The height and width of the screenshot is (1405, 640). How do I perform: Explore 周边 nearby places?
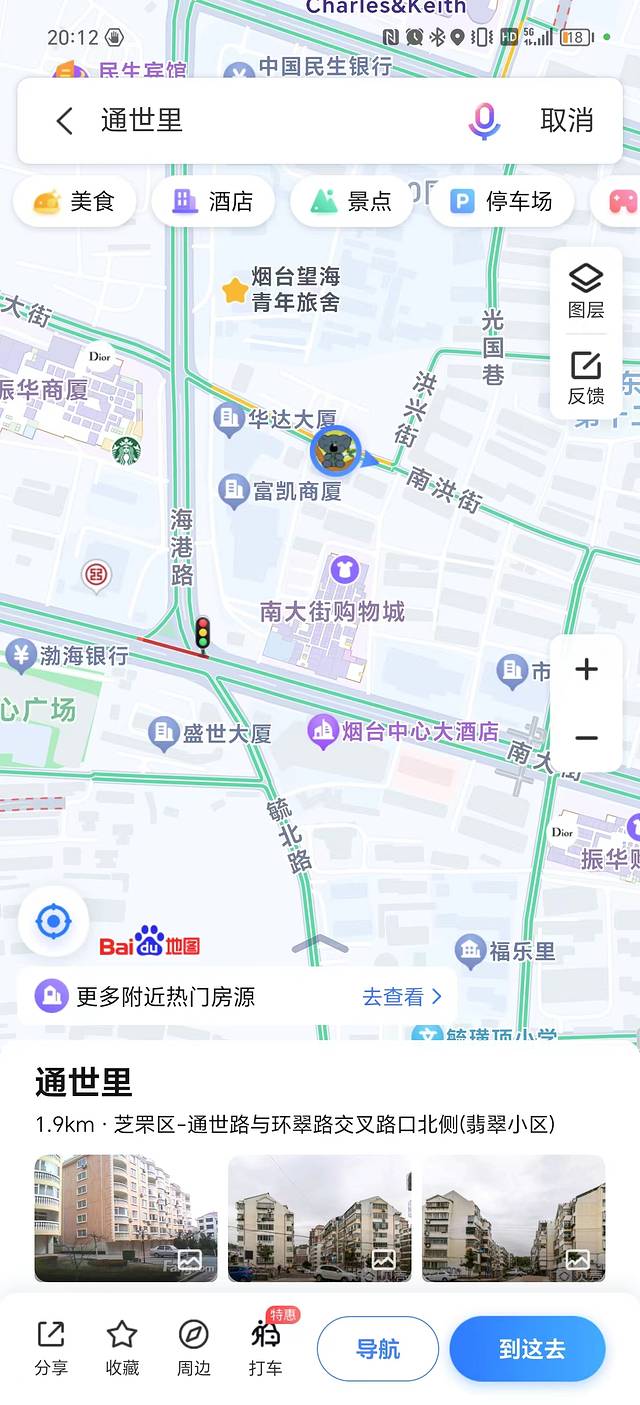(x=193, y=1346)
